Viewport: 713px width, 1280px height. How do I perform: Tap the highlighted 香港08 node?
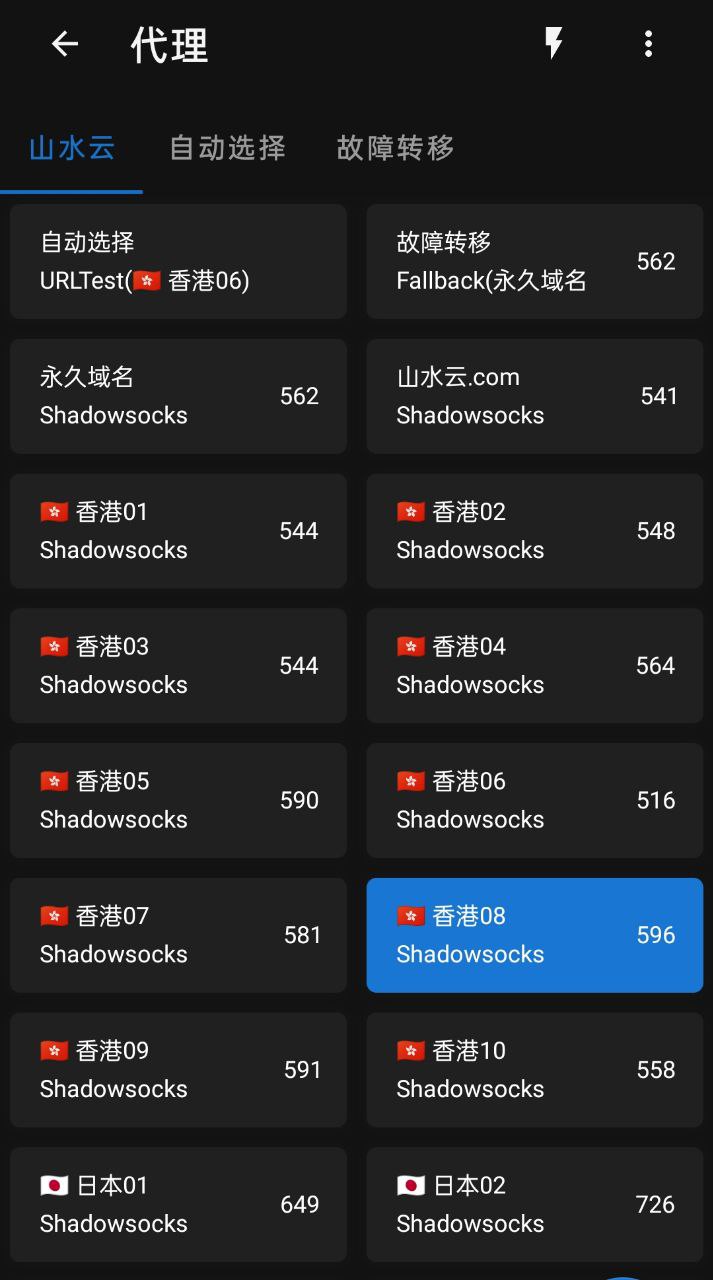(x=534, y=935)
